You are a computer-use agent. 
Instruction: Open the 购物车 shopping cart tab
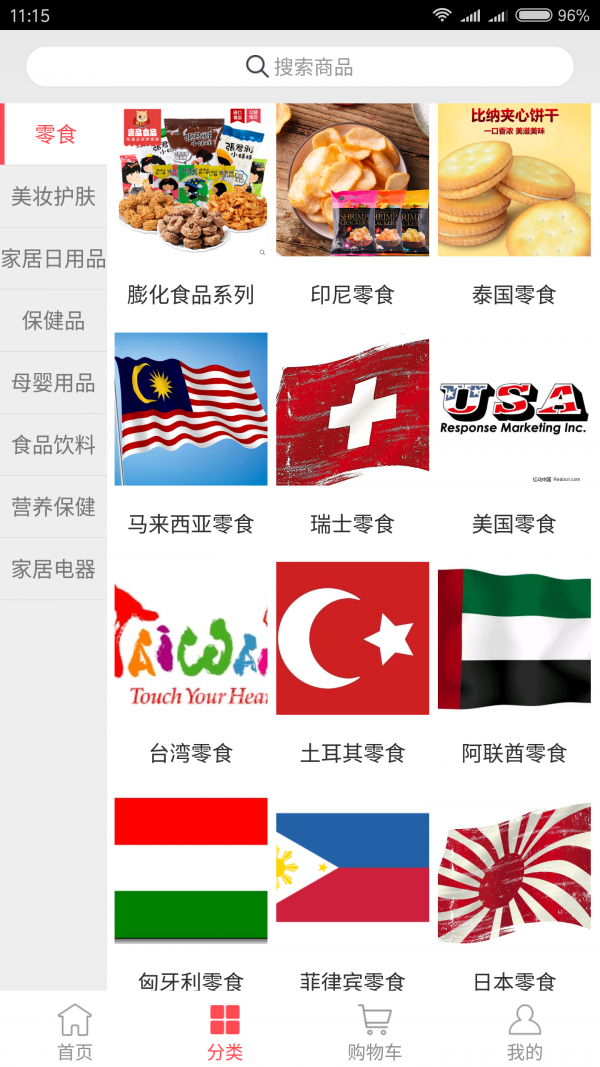375,1031
